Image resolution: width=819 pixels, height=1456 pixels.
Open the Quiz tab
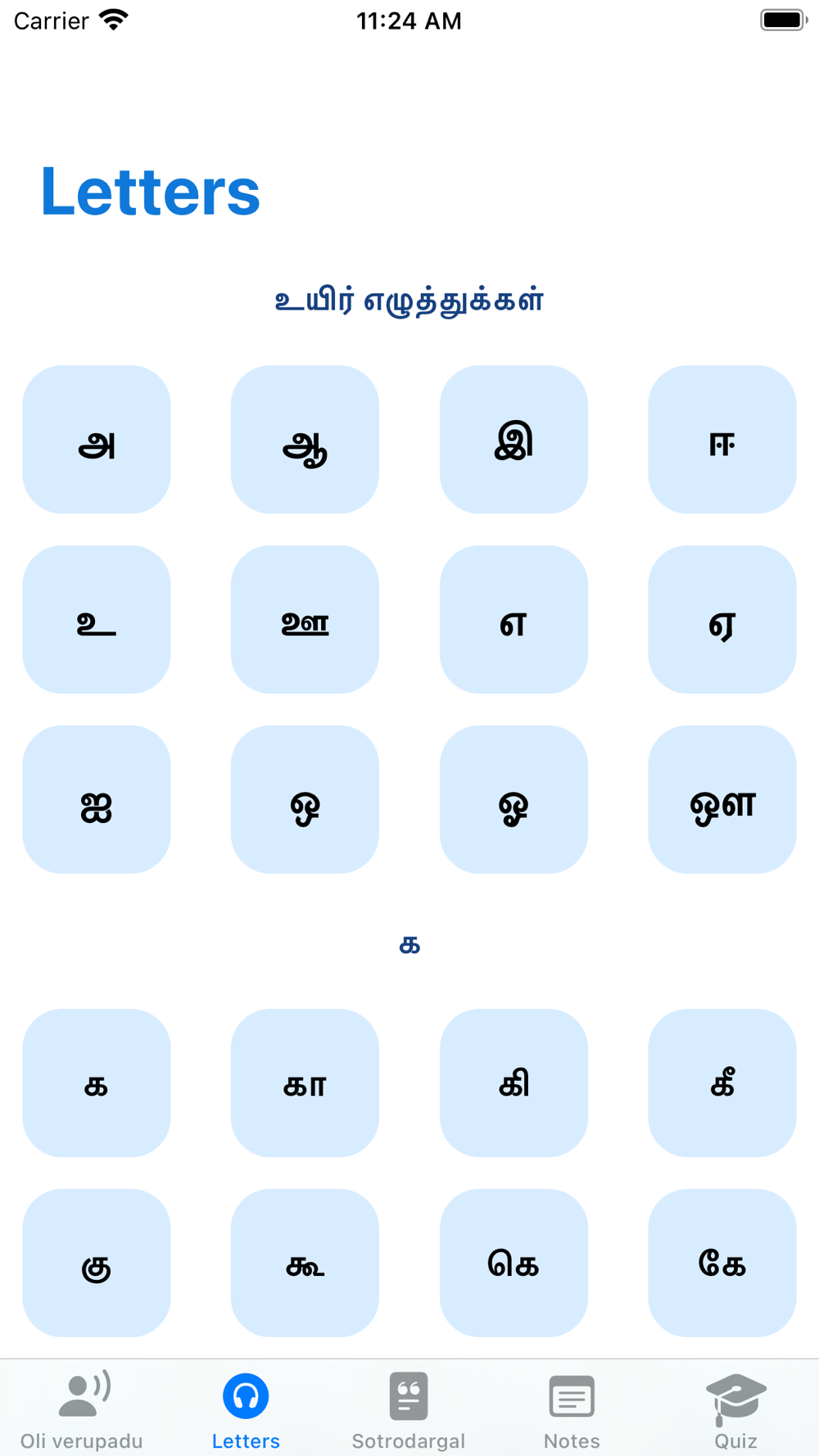tap(735, 1409)
